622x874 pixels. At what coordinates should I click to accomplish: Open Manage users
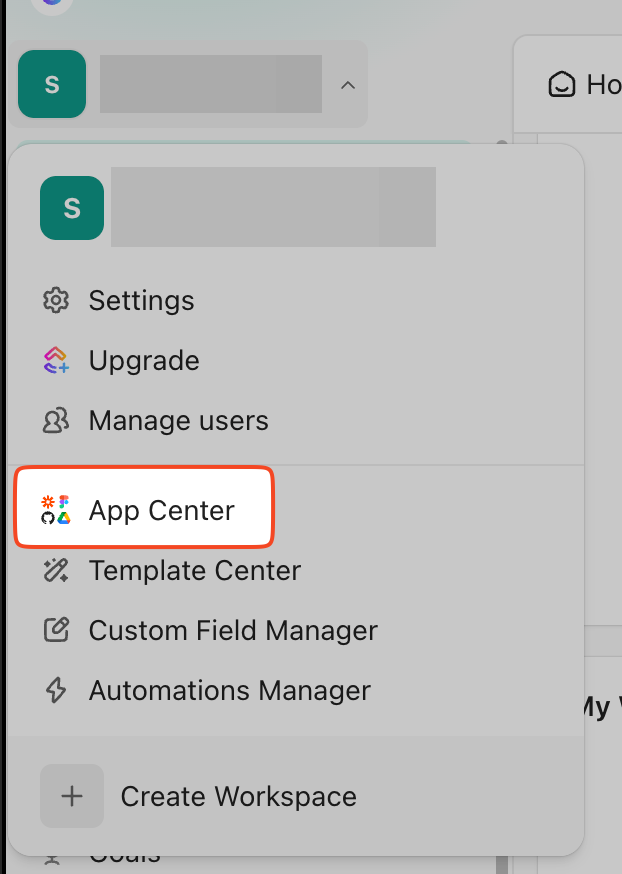point(177,420)
